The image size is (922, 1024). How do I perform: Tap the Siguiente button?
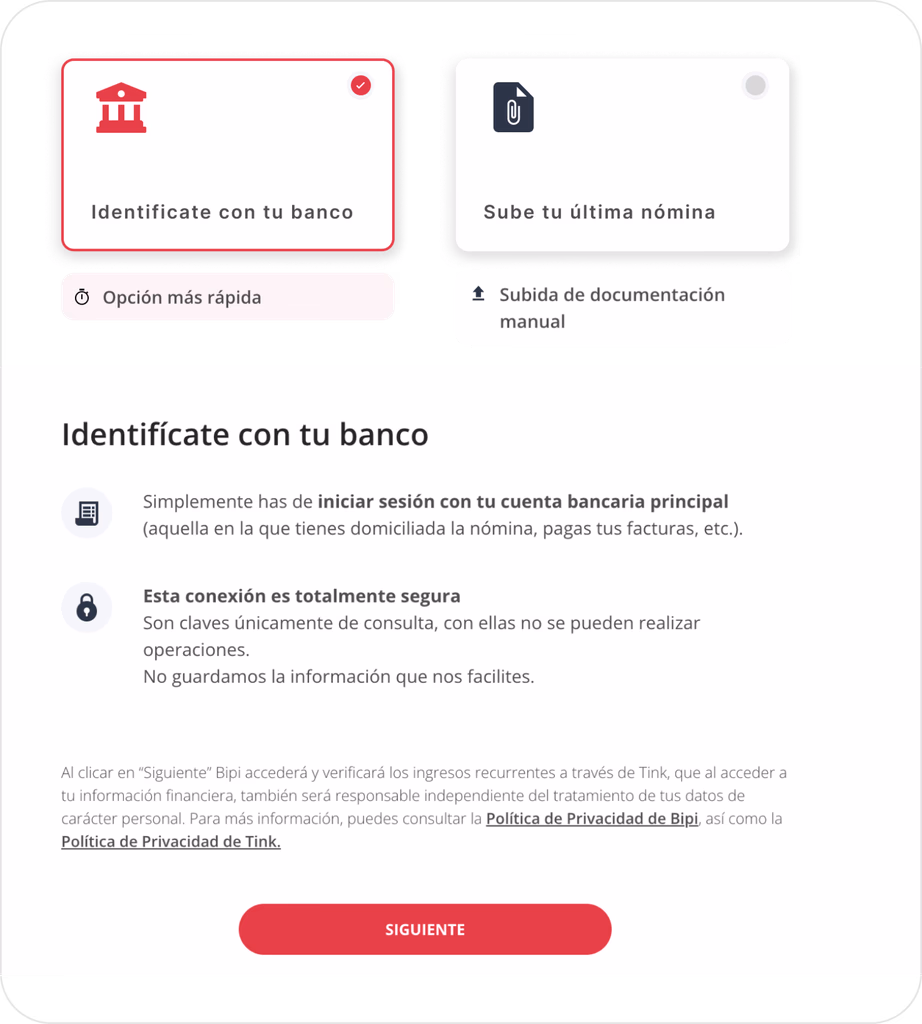tap(425, 929)
